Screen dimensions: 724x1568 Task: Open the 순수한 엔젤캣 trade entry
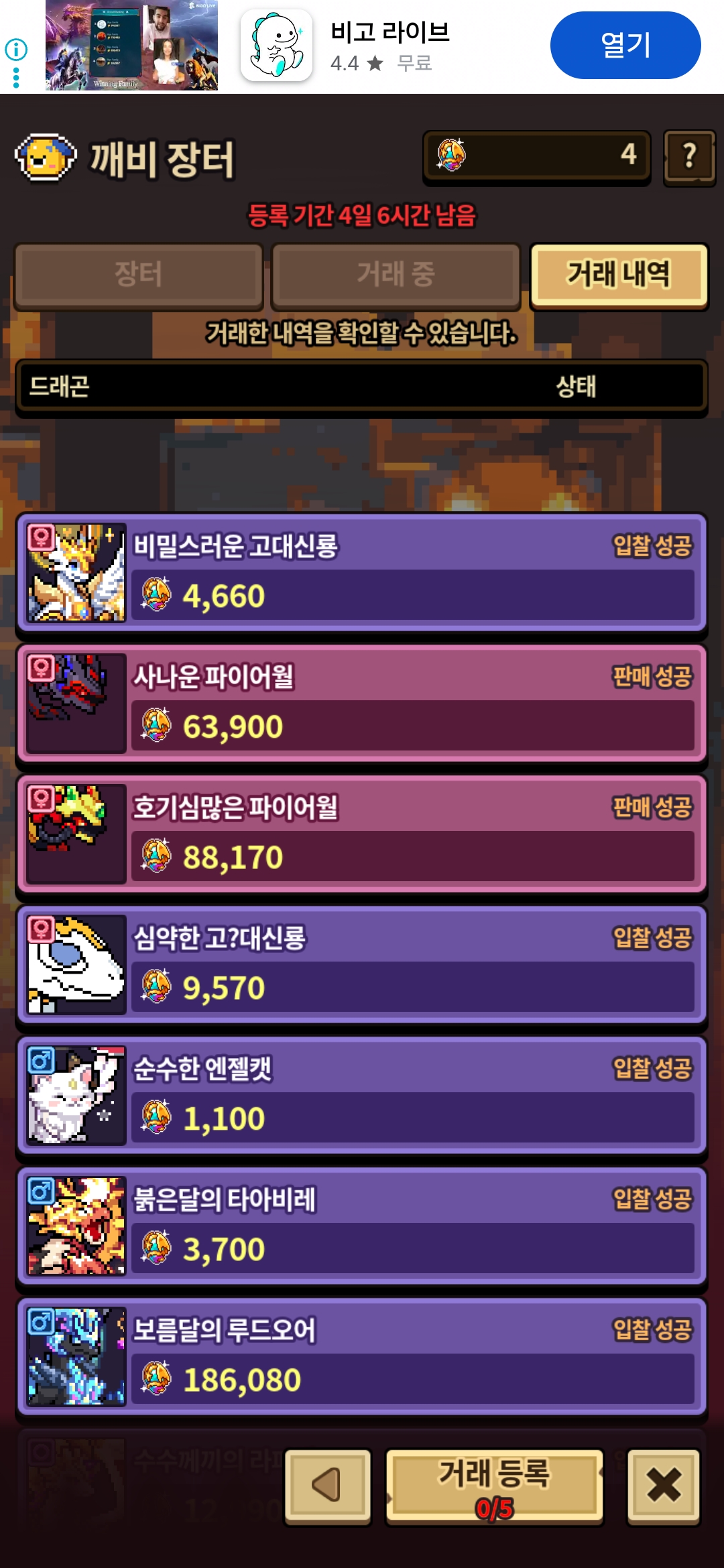click(362, 1096)
